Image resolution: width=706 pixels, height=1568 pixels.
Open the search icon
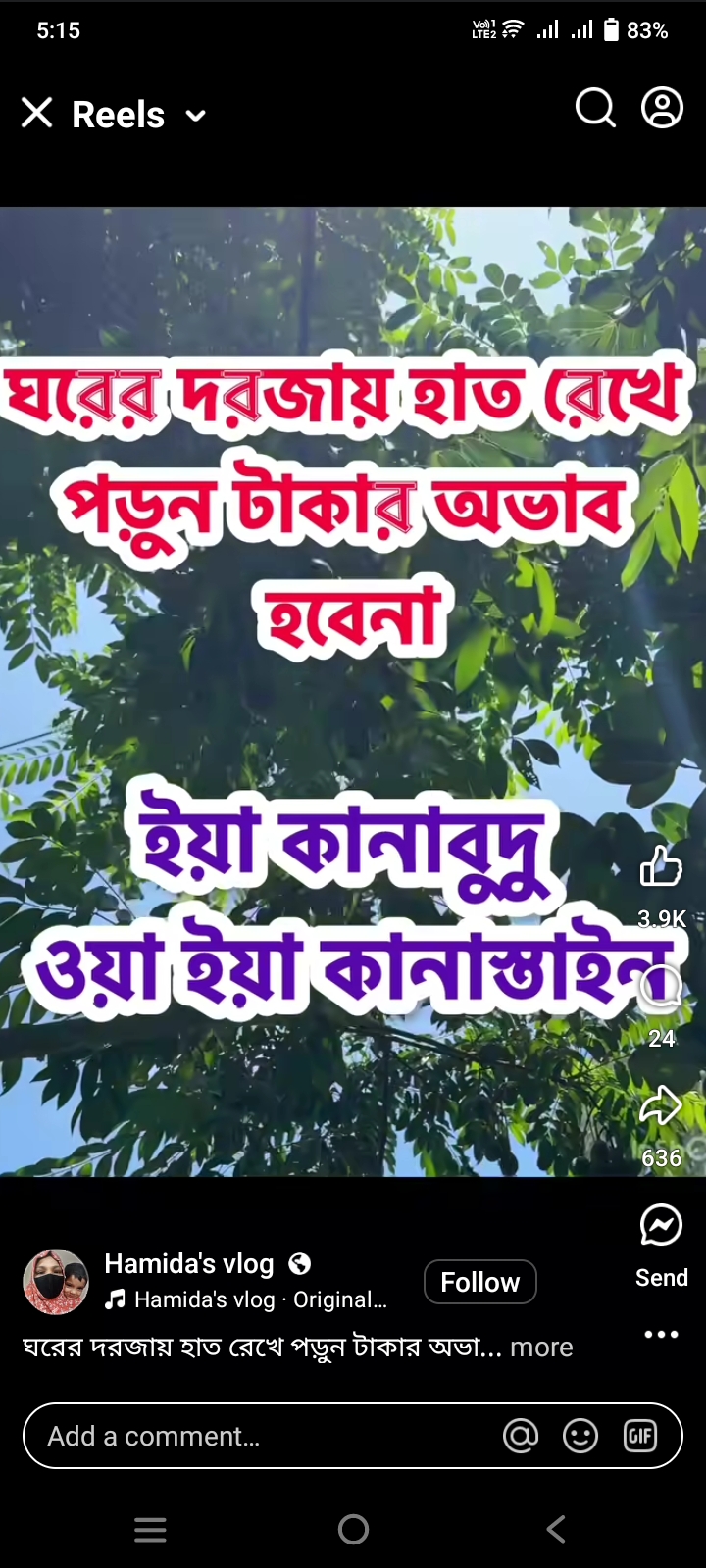click(x=594, y=109)
